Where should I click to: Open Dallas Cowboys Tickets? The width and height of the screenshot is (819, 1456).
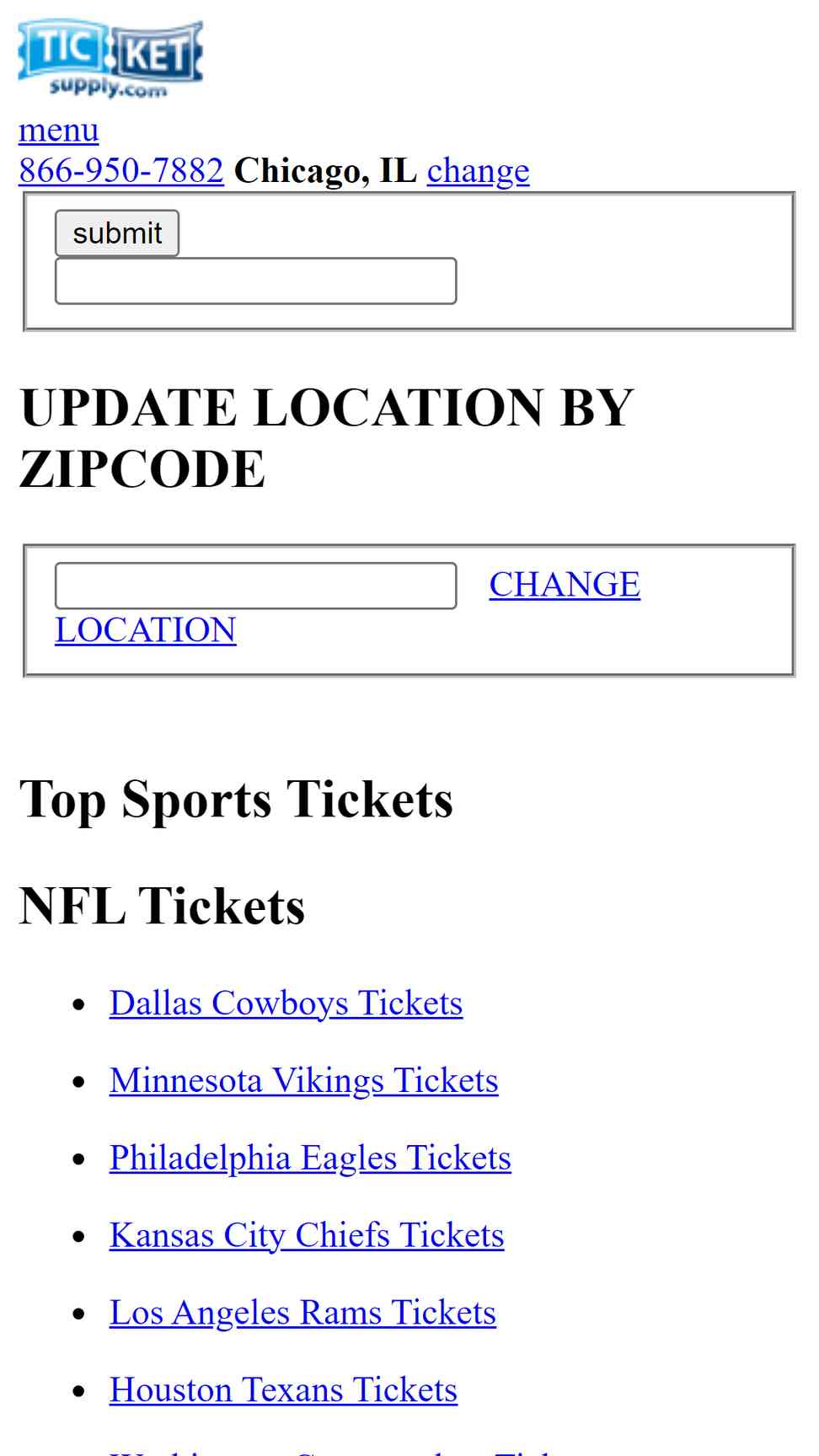pyautogui.click(x=286, y=1004)
